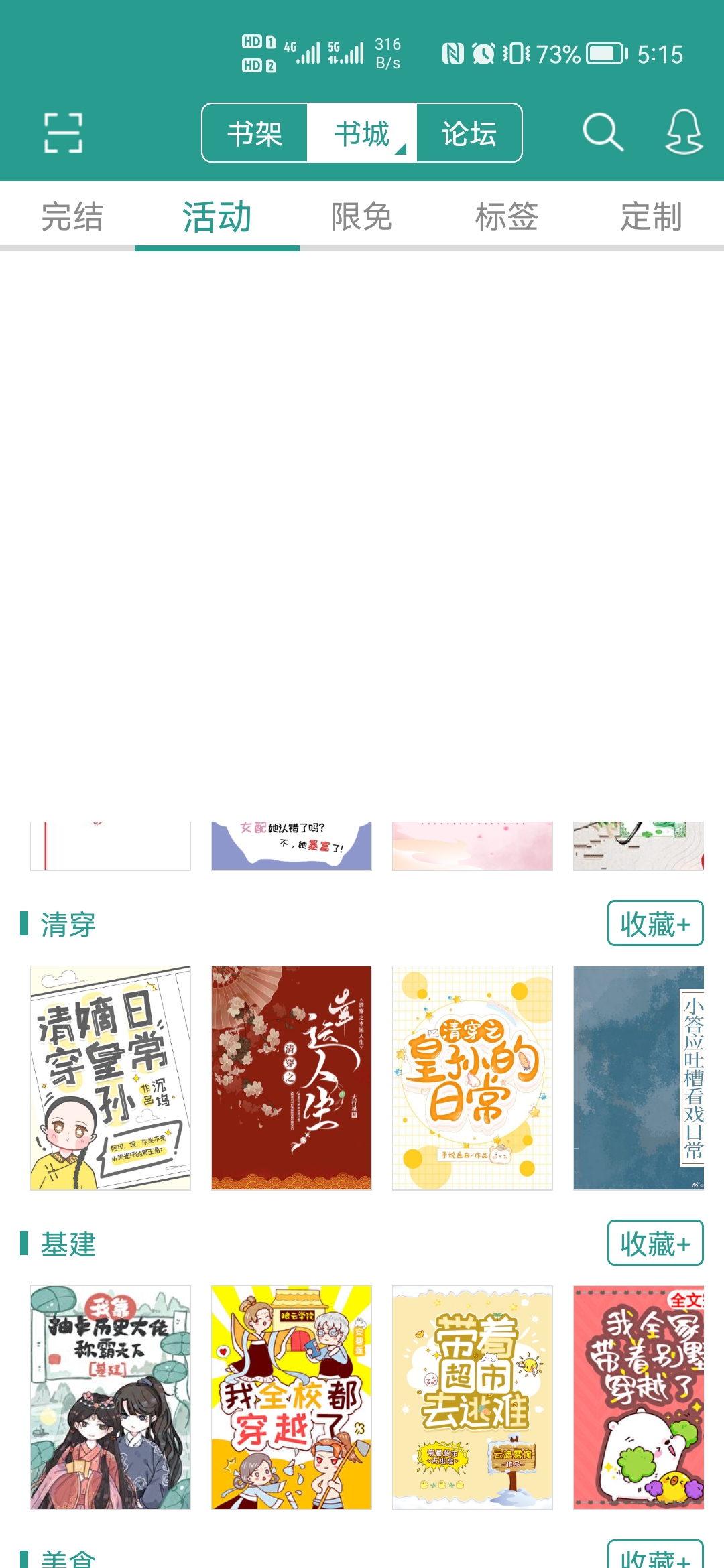Select the 书城 segment

point(362,133)
